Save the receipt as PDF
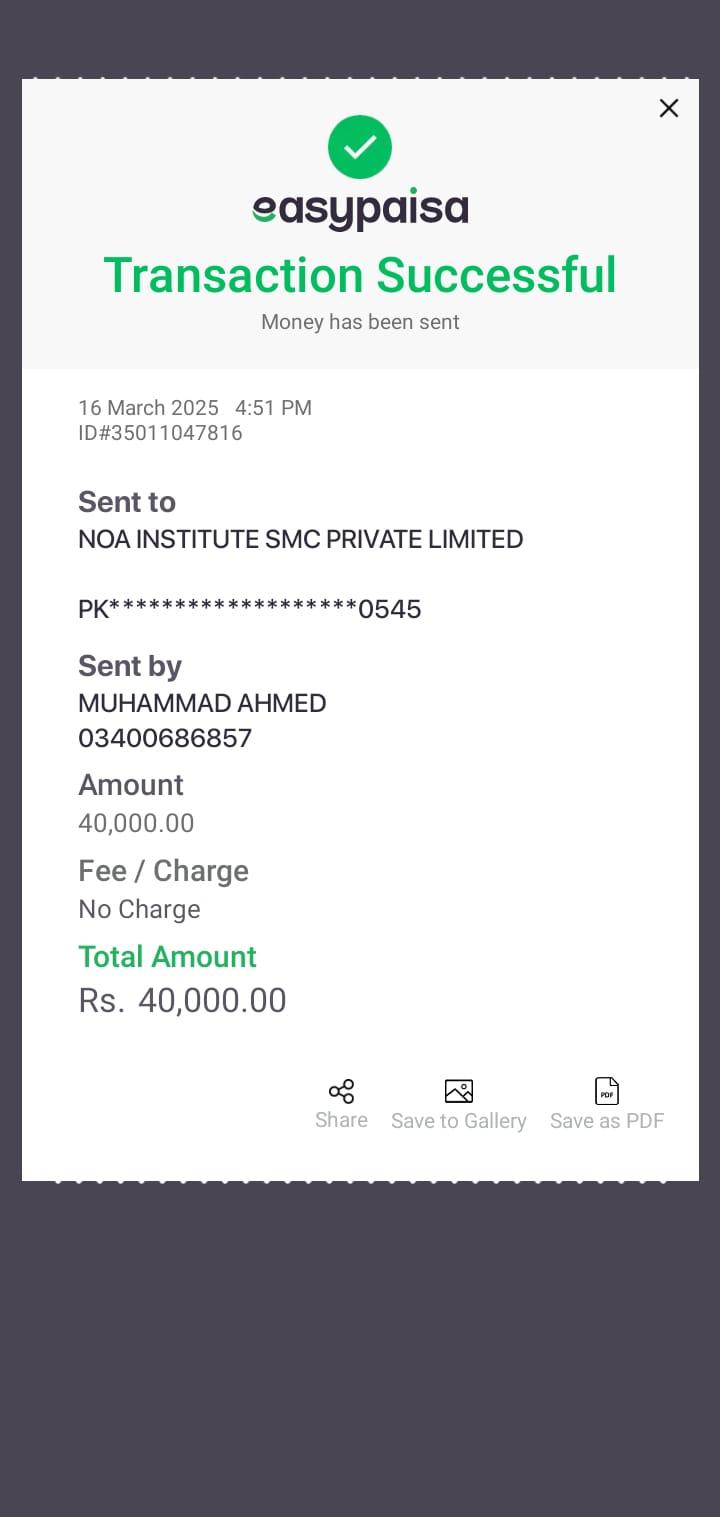The image size is (720, 1517). coord(607,1104)
